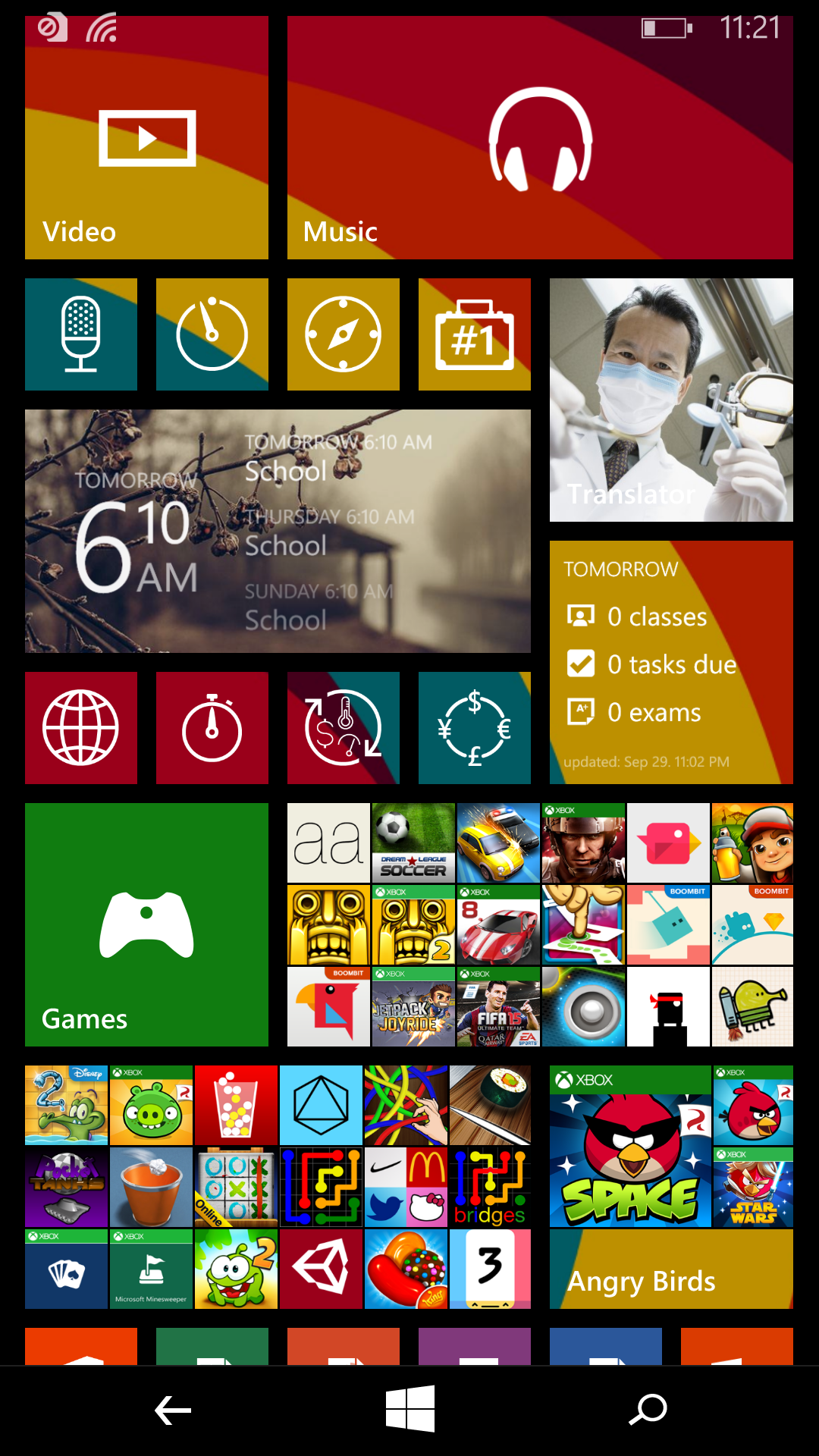The height and width of the screenshot is (1456, 819).
Task: Open the microphone voice recorder tile
Action: [81, 334]
